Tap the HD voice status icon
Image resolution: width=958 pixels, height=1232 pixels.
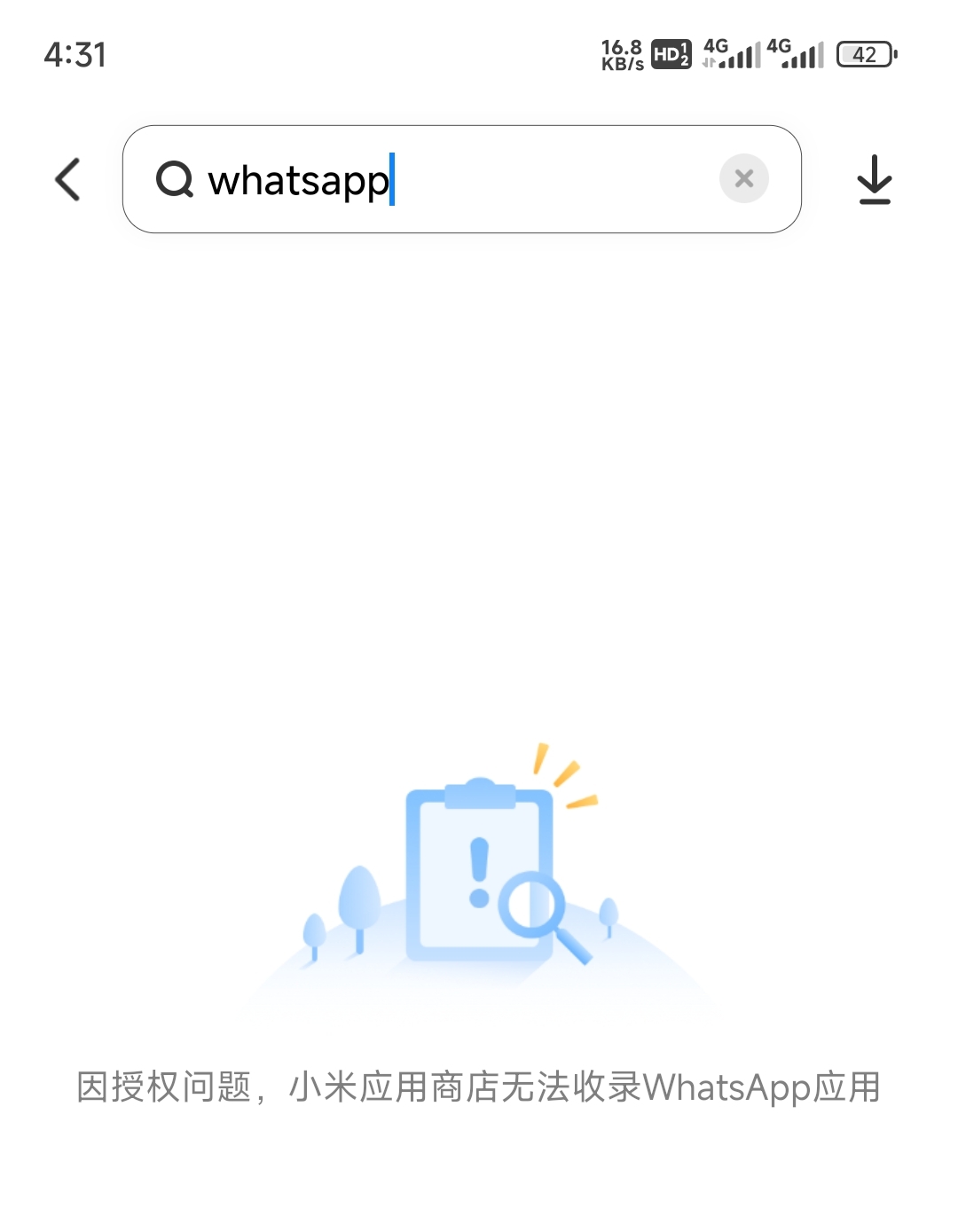671,53
